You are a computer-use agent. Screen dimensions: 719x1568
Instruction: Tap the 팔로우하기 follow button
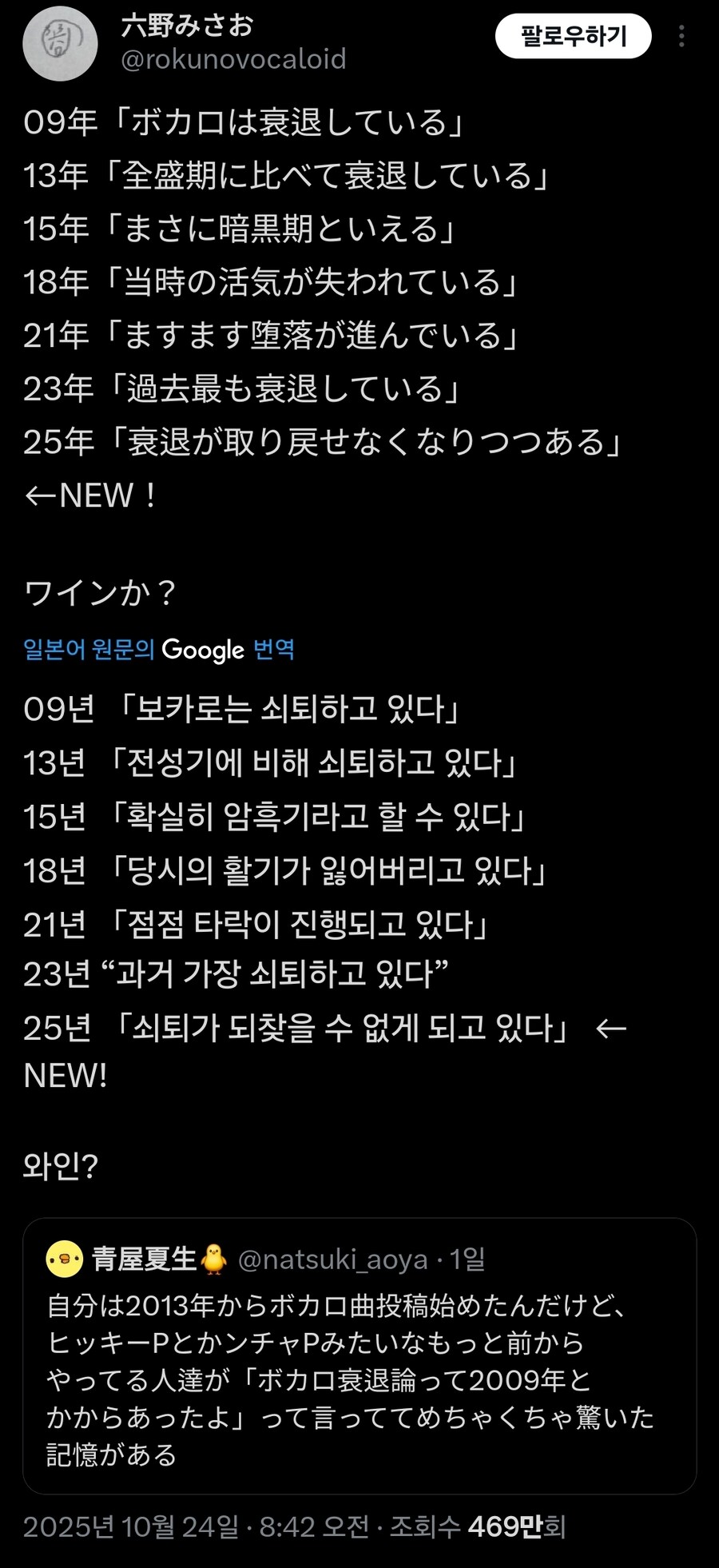click(573, 37)
